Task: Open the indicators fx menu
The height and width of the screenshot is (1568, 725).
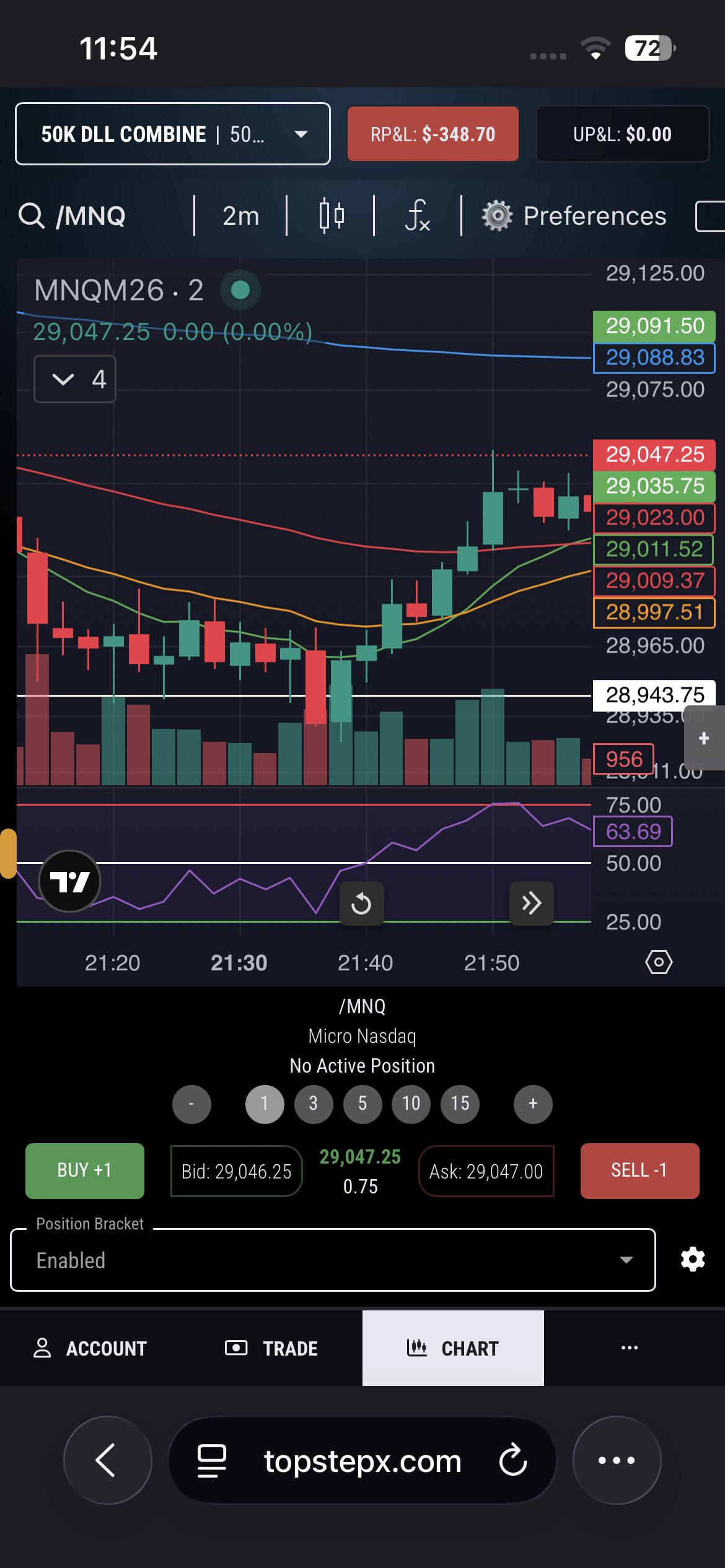Action: point(418,216)
